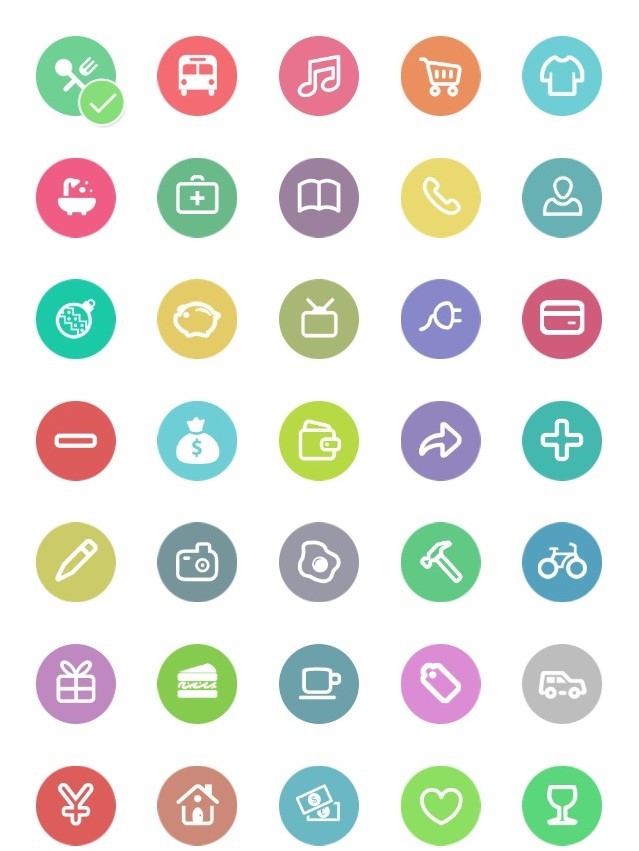Select the bicycle icon

pyautogui.click(x=562, y=562)
